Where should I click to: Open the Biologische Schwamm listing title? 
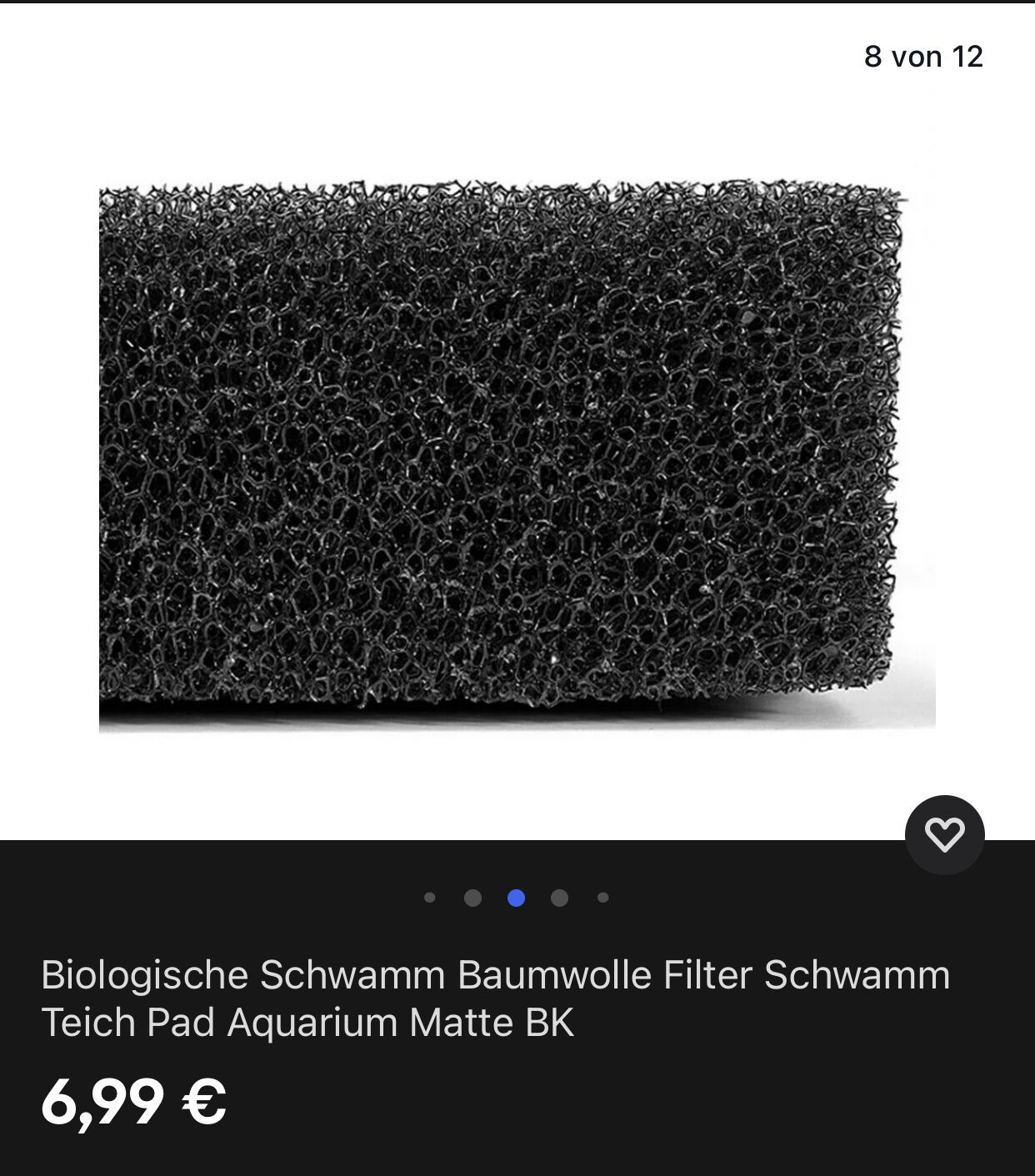click(x=495, y=998)
